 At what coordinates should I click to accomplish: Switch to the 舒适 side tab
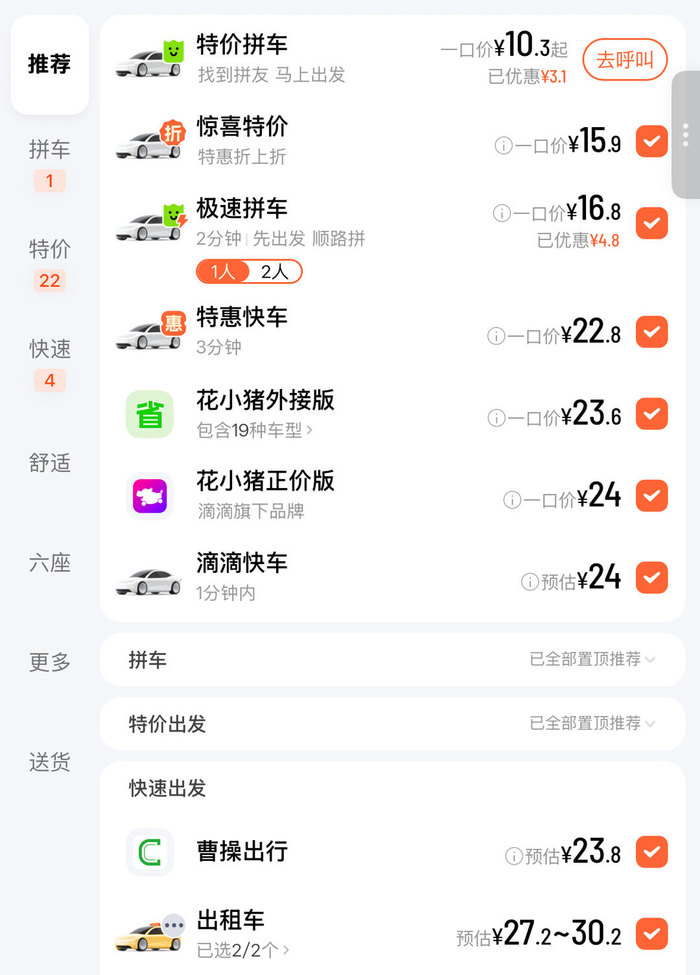[x=50, y=463]
